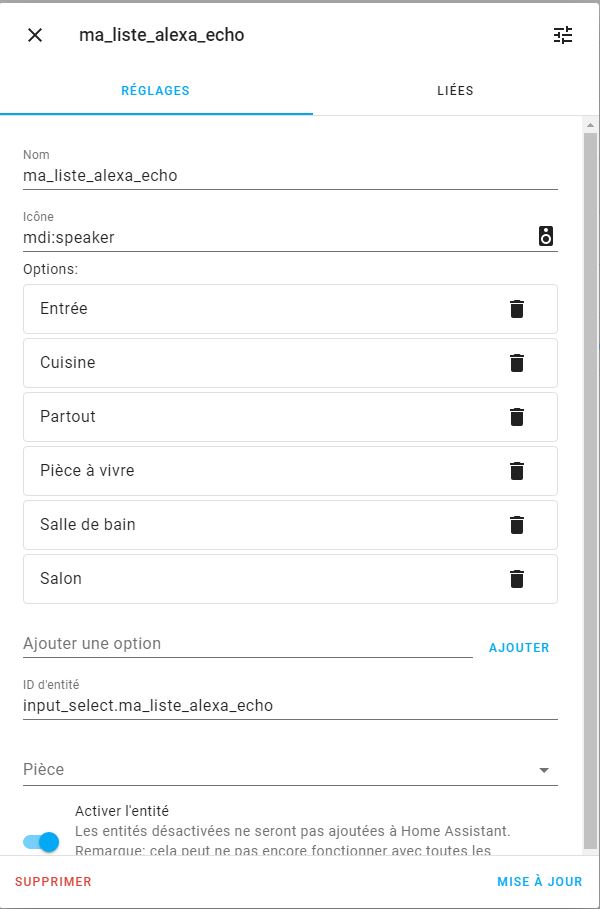Remove the Salle de bain option

pyautogui.click(x=516, y=525)
